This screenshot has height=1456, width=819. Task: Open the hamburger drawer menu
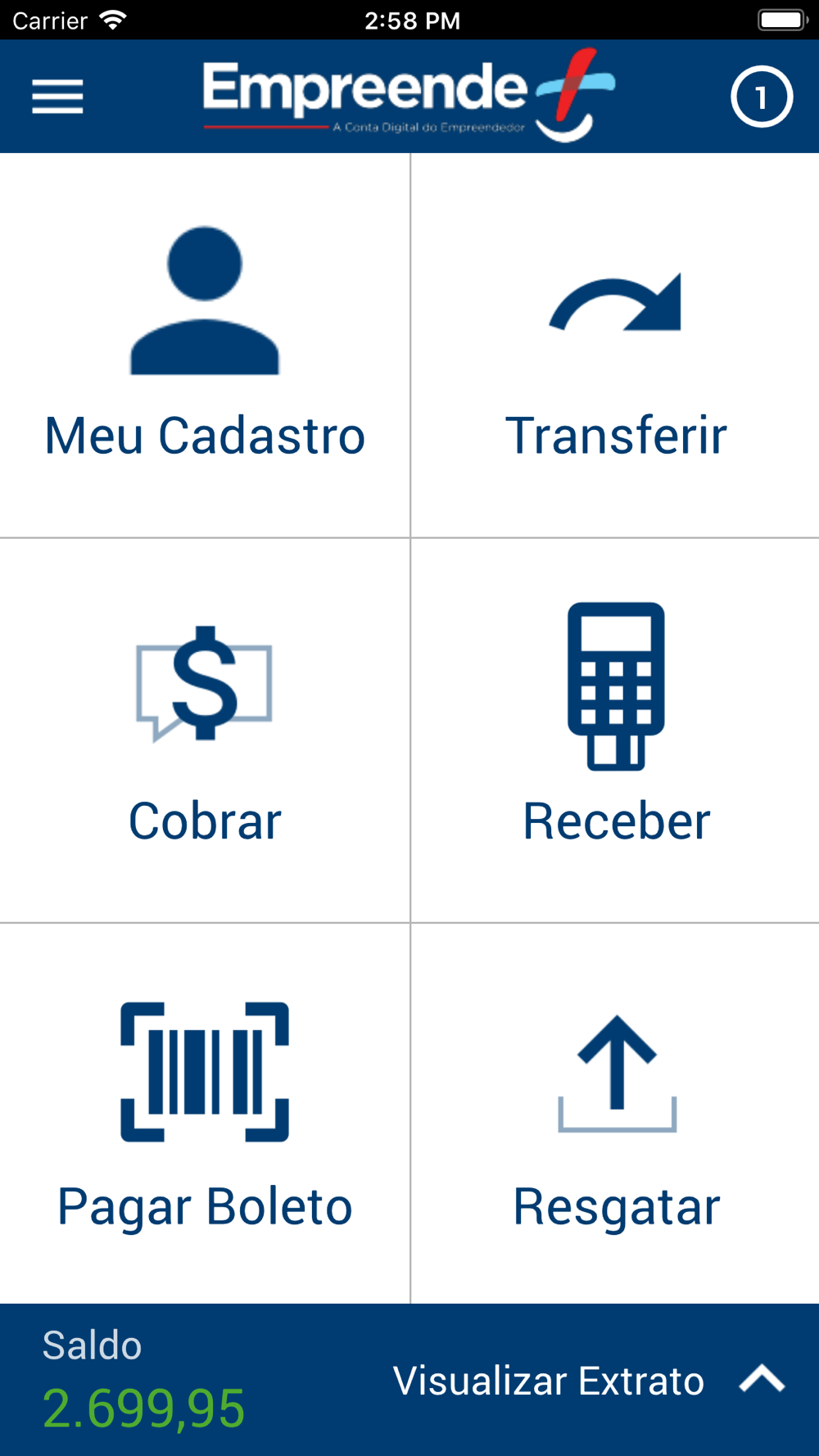[57, 97]
